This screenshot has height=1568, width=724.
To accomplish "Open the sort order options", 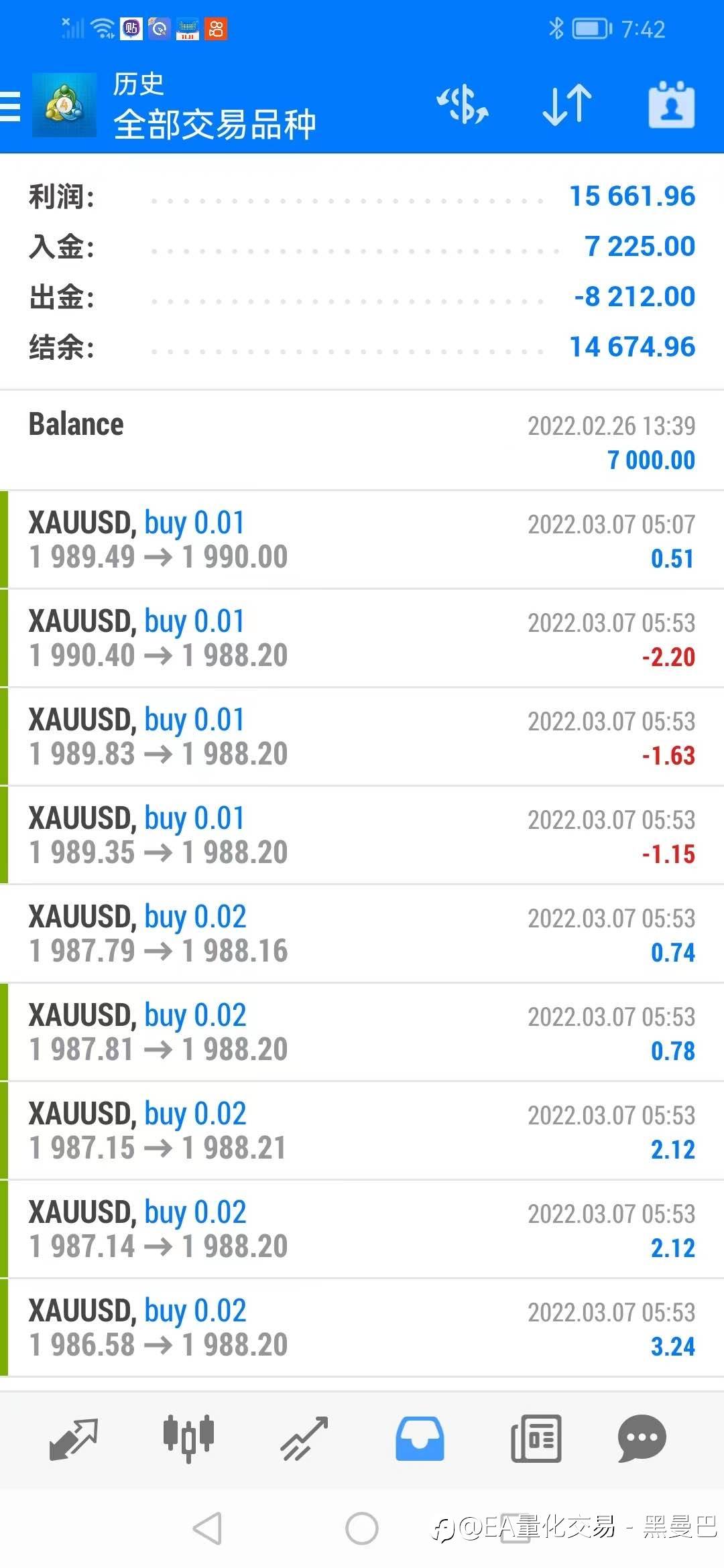I will pyautogui.click(x=566, y=105).
